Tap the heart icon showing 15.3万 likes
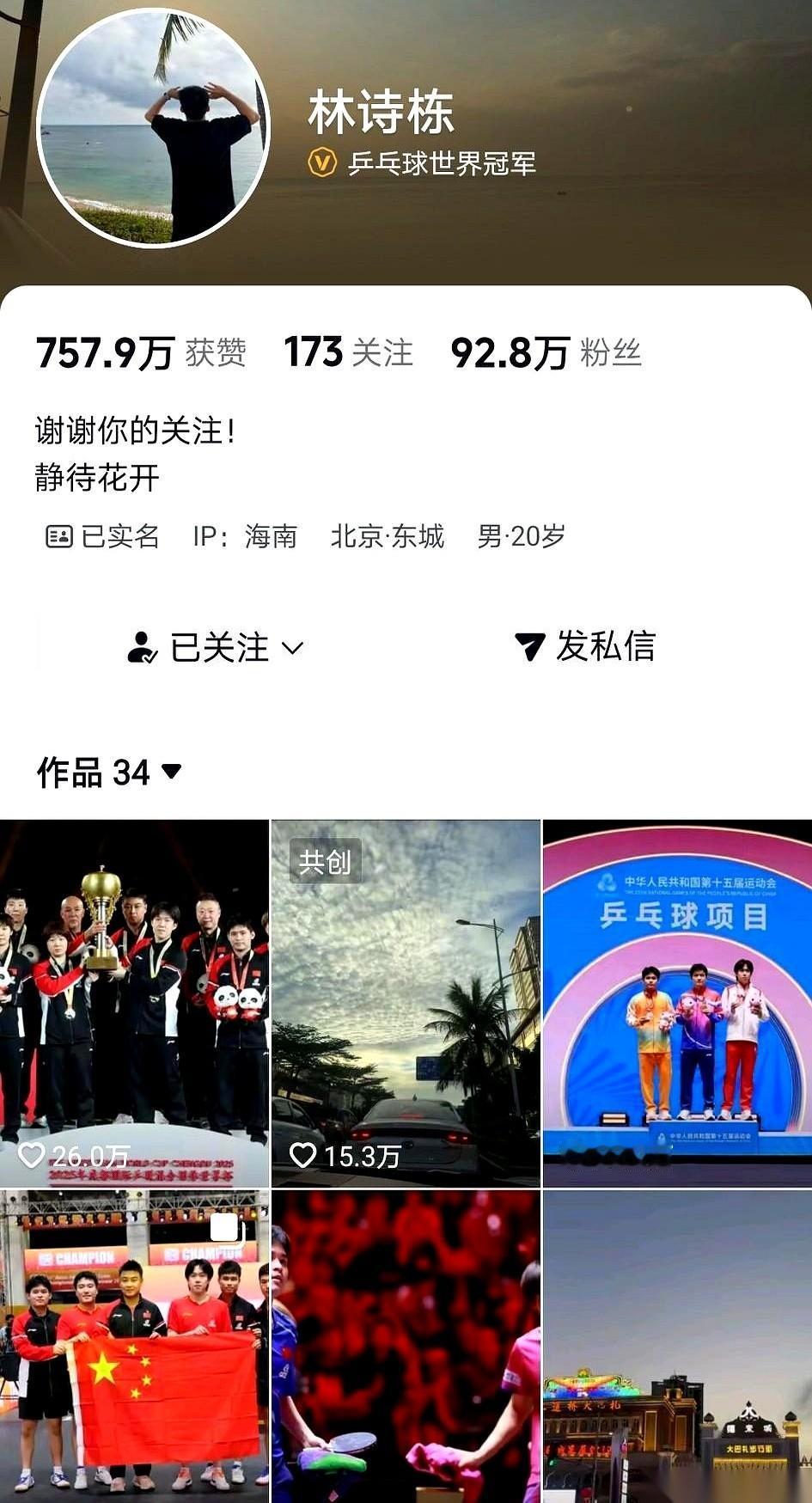Viewport: 812px width, 1503px height. coord(302,1156)
